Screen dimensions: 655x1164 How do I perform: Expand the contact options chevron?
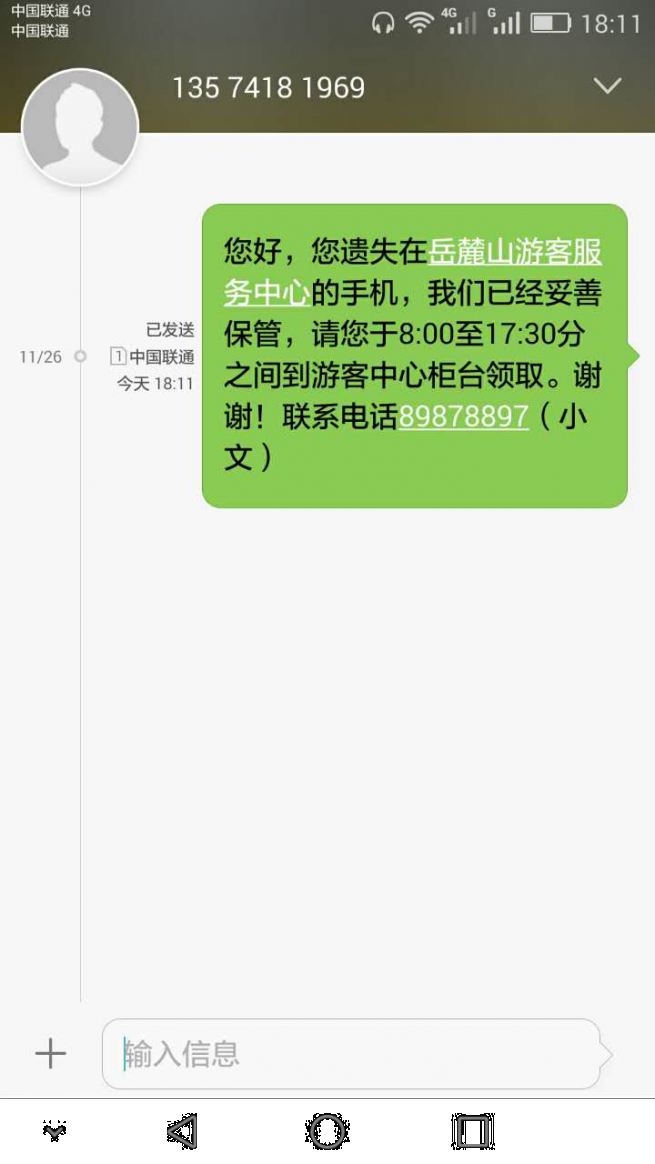(x=607, y=86)
